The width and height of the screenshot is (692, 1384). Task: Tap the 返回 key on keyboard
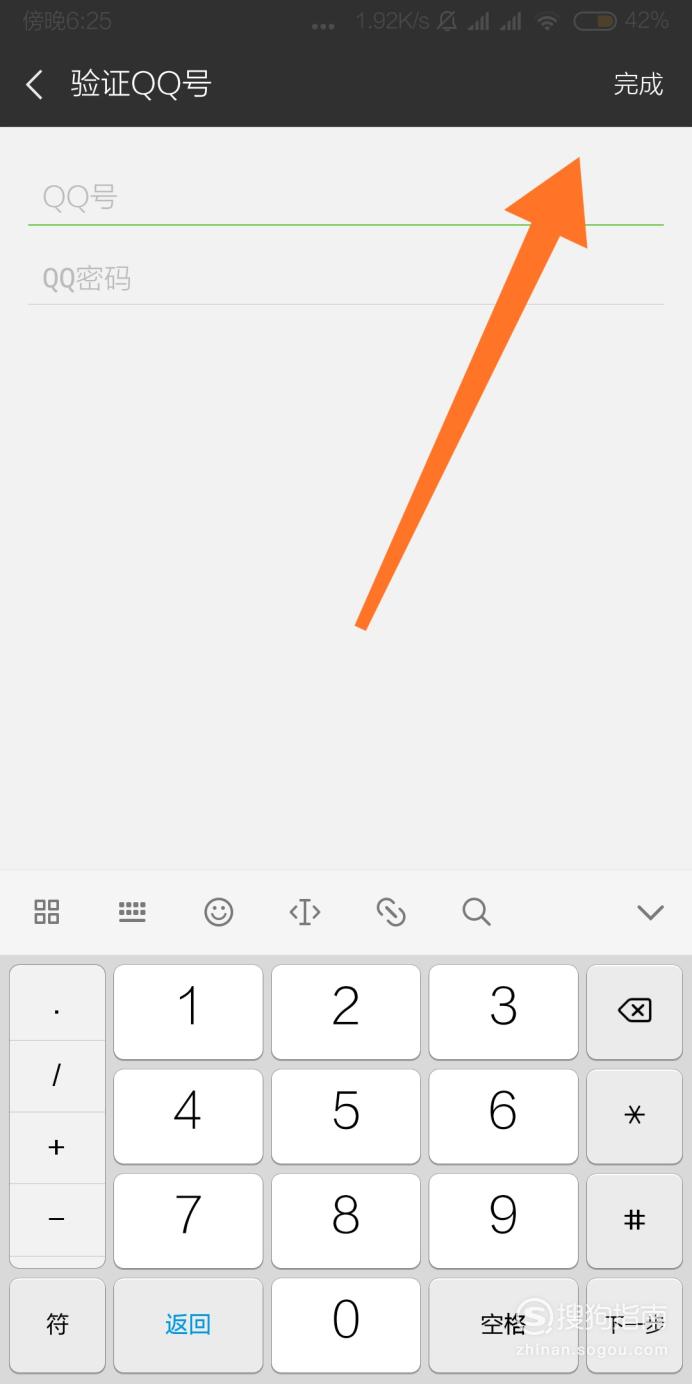point(188,1325)
